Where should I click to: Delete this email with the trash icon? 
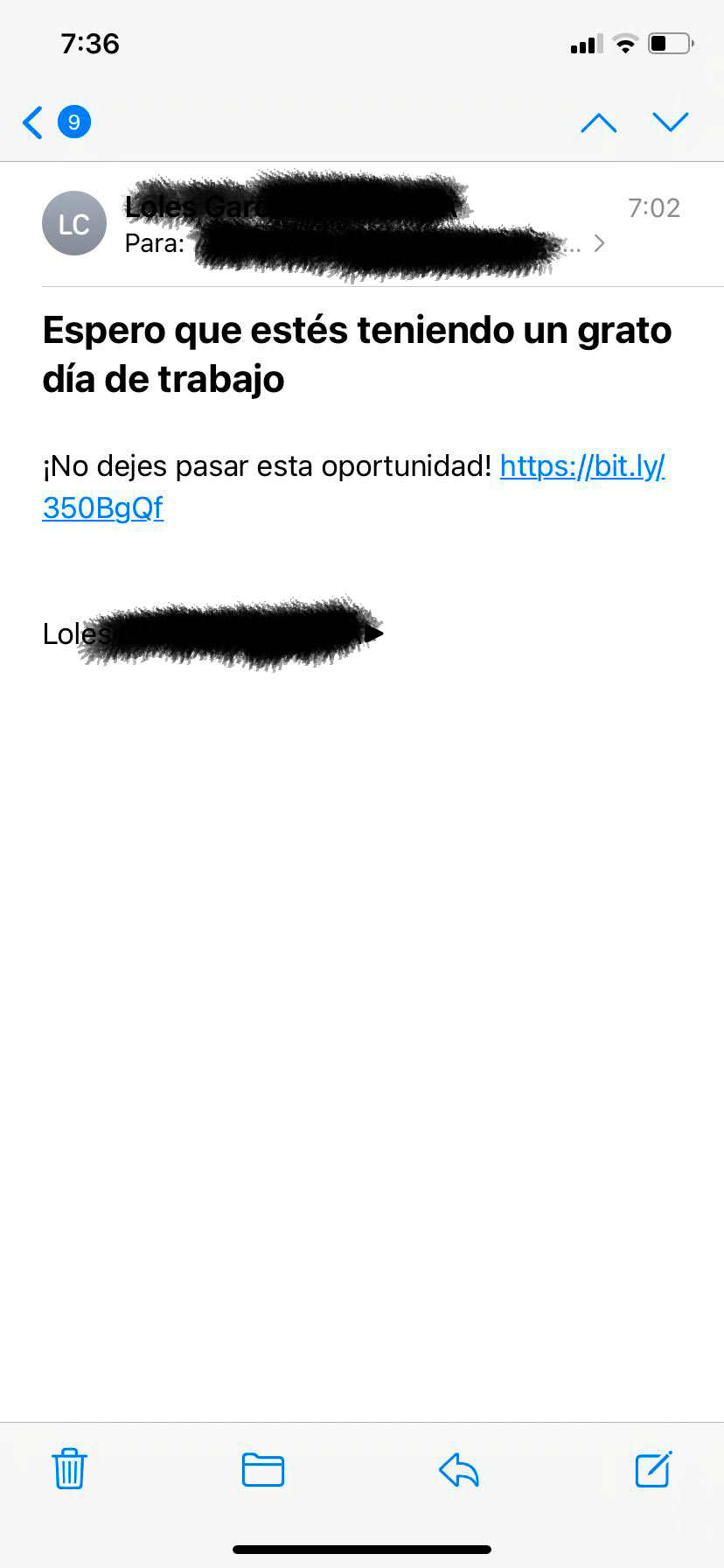(x=69, y=1469)
